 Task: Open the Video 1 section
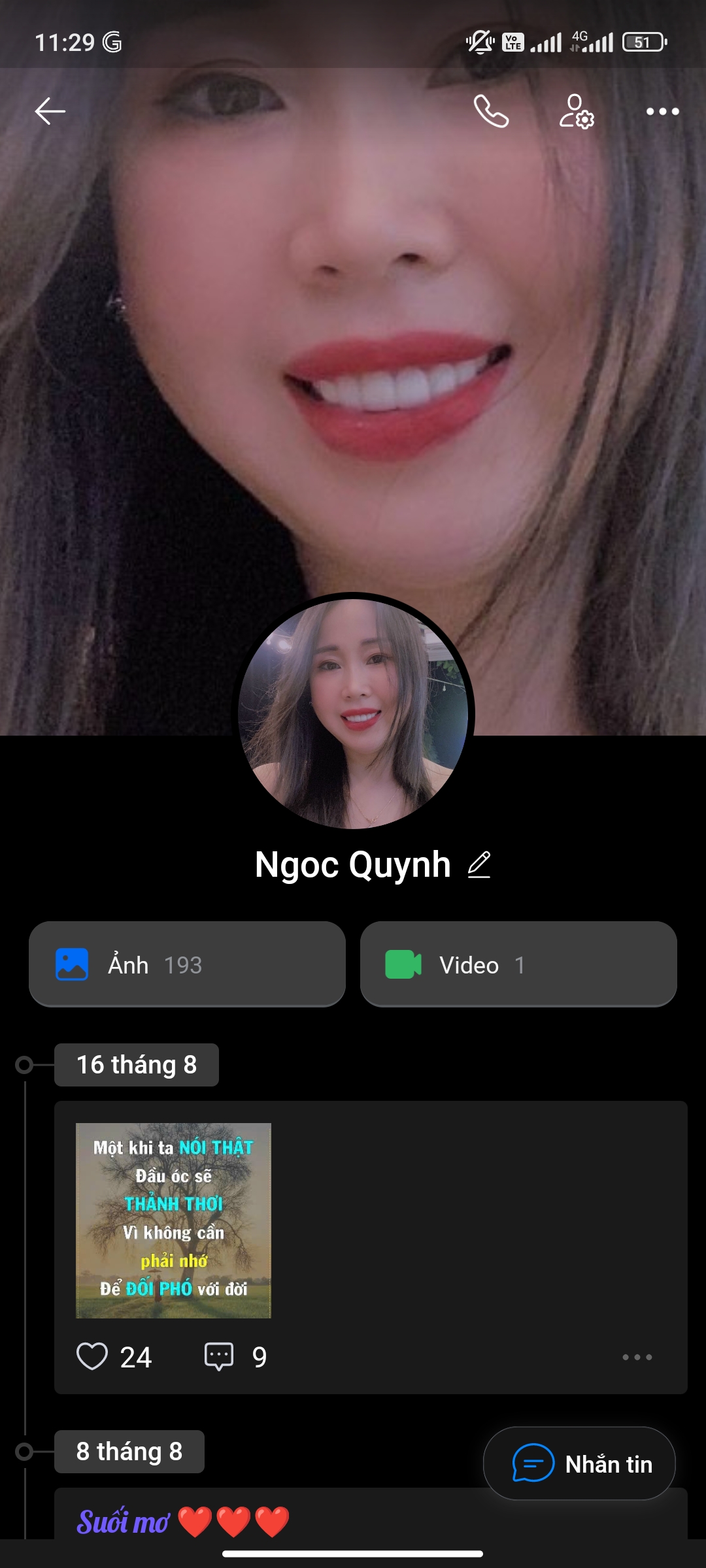518,964
